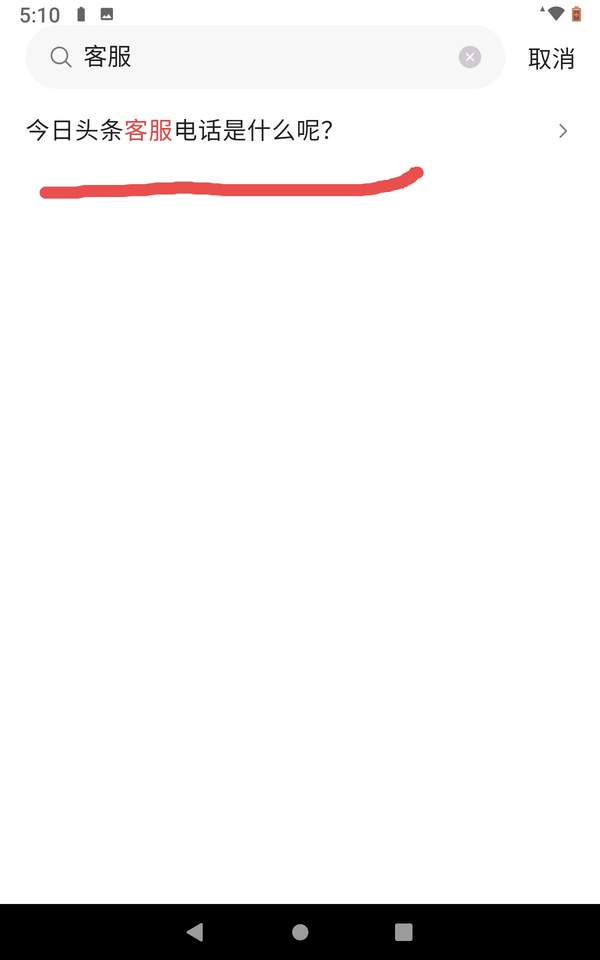The image size is (600, 960).
Task: Go back with the system back button
Action: (195, 932)
